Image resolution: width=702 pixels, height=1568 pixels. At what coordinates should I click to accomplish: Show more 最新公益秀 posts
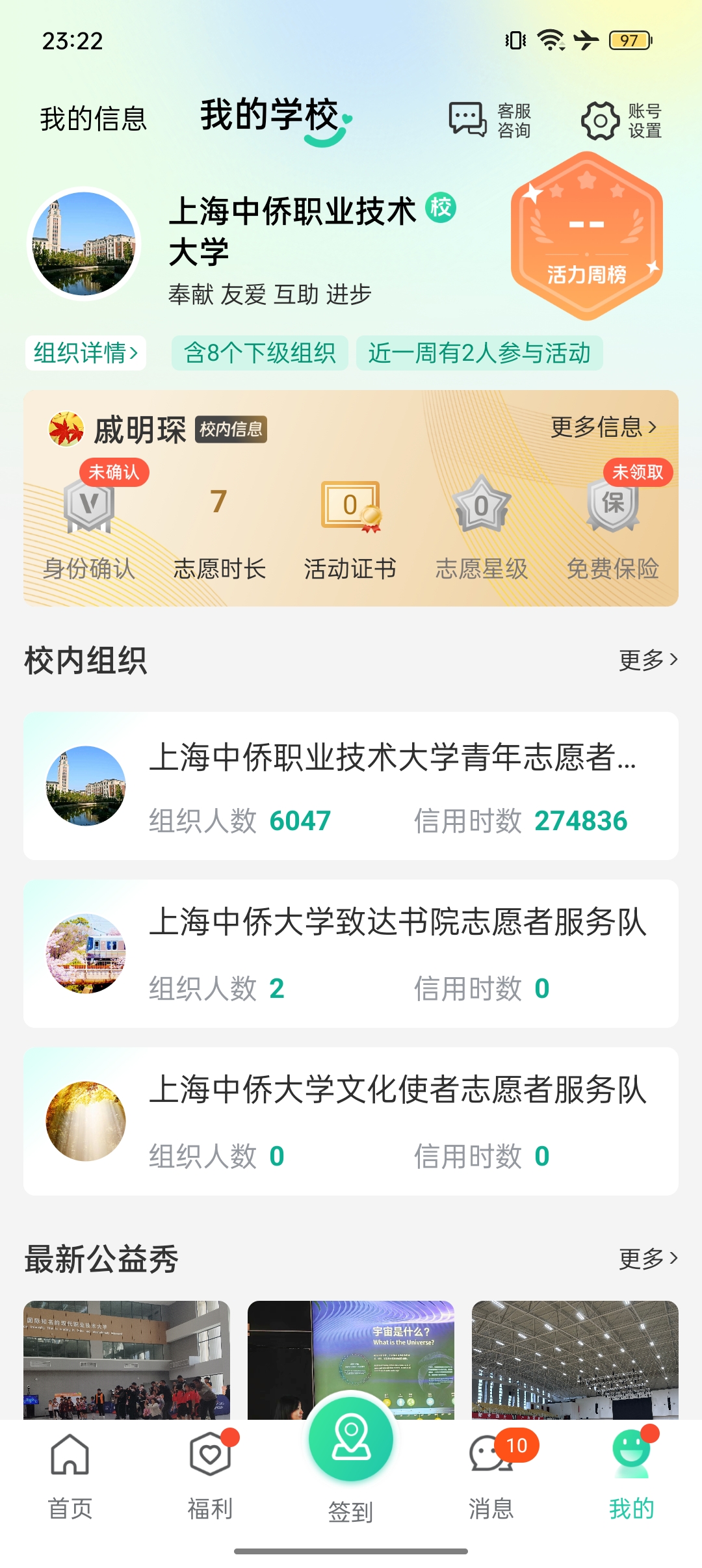click(x=648, y=1259)
